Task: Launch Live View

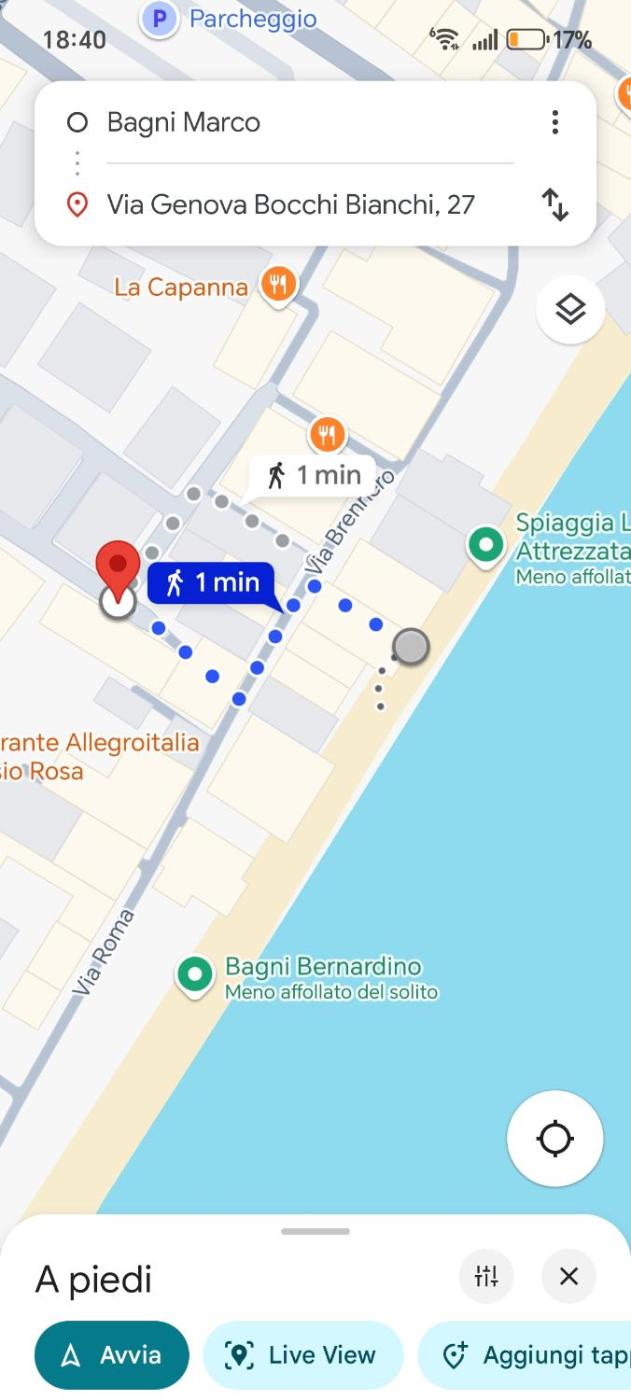Action: [303, 1355]
